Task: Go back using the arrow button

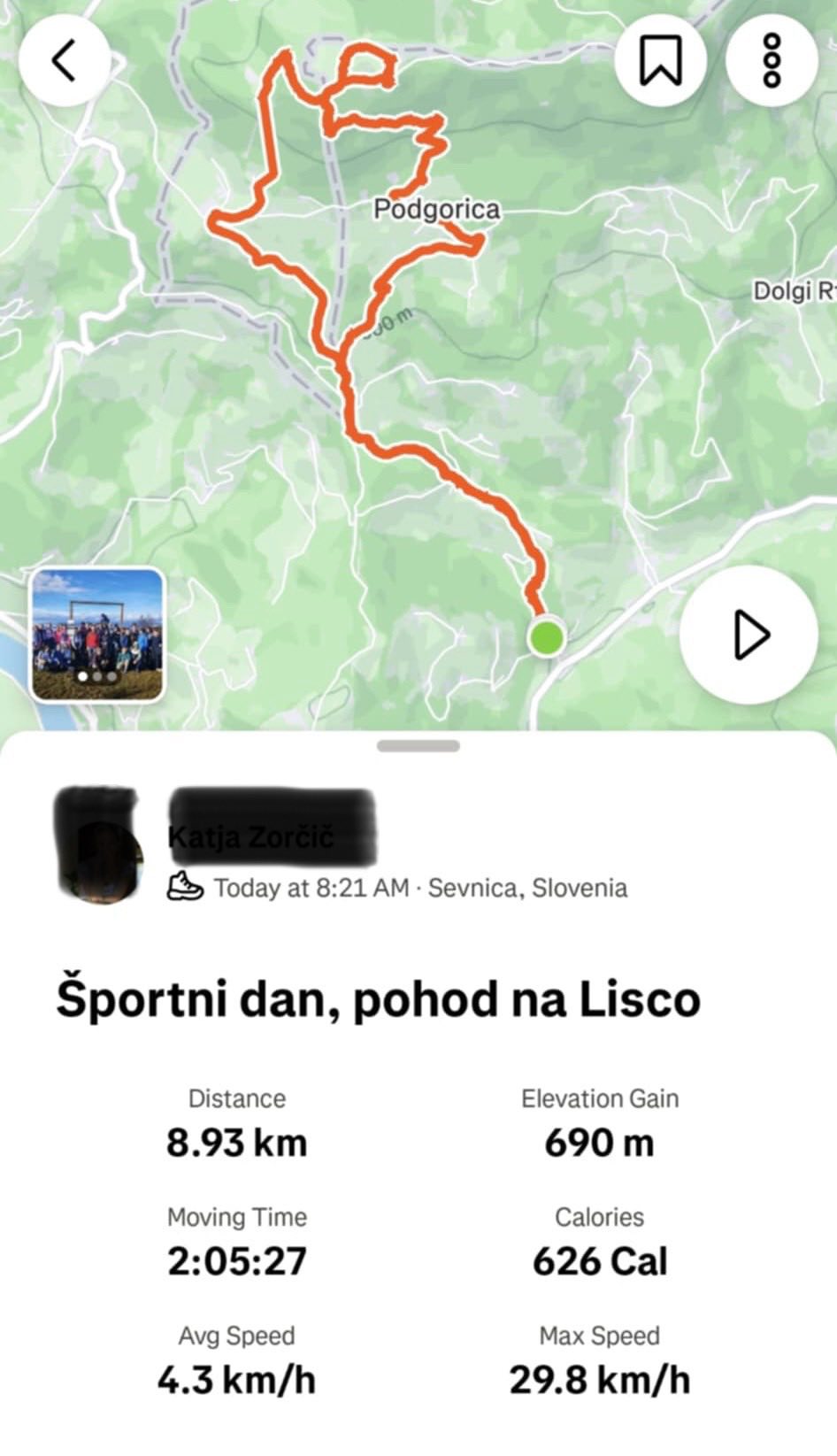Action: [64, 61]
